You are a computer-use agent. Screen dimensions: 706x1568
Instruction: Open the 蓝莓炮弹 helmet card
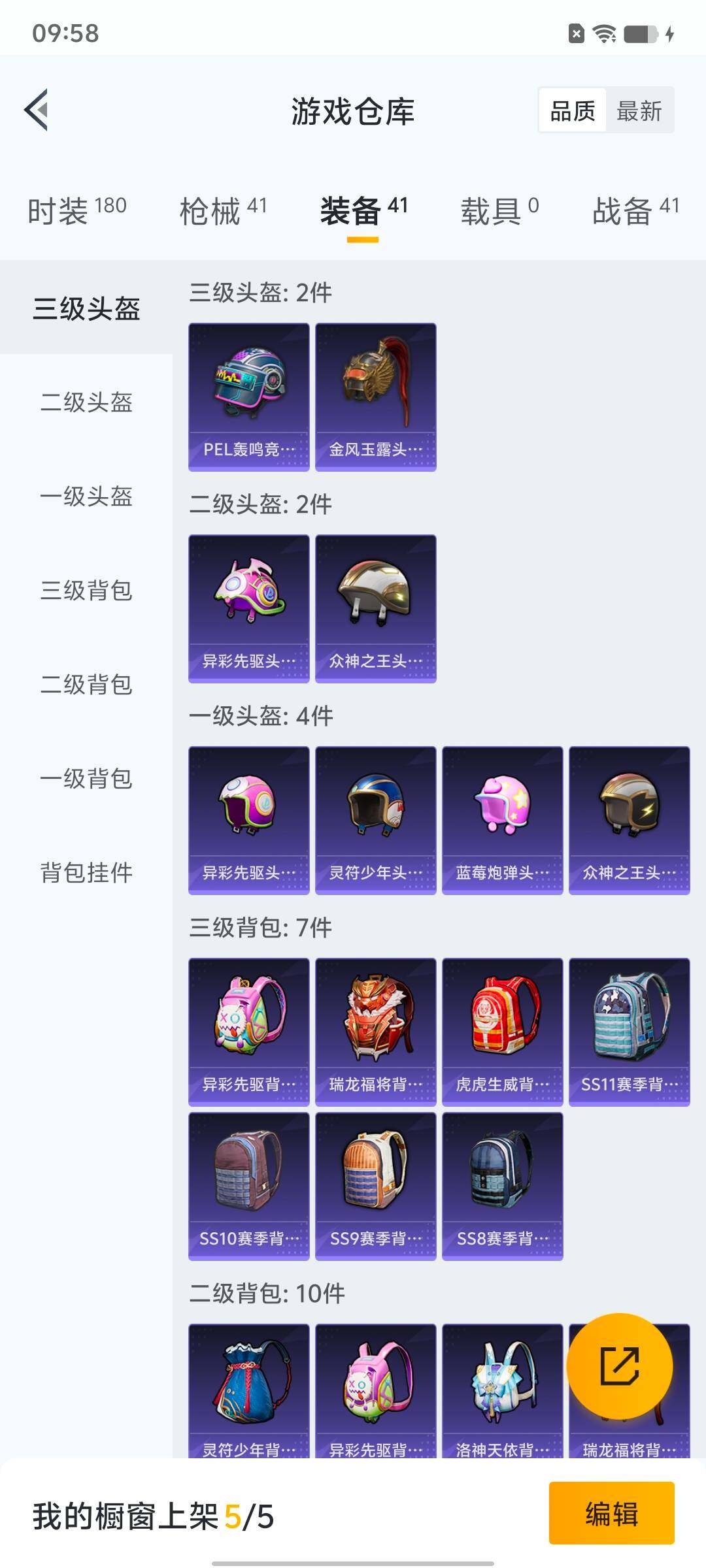point(502,820)
